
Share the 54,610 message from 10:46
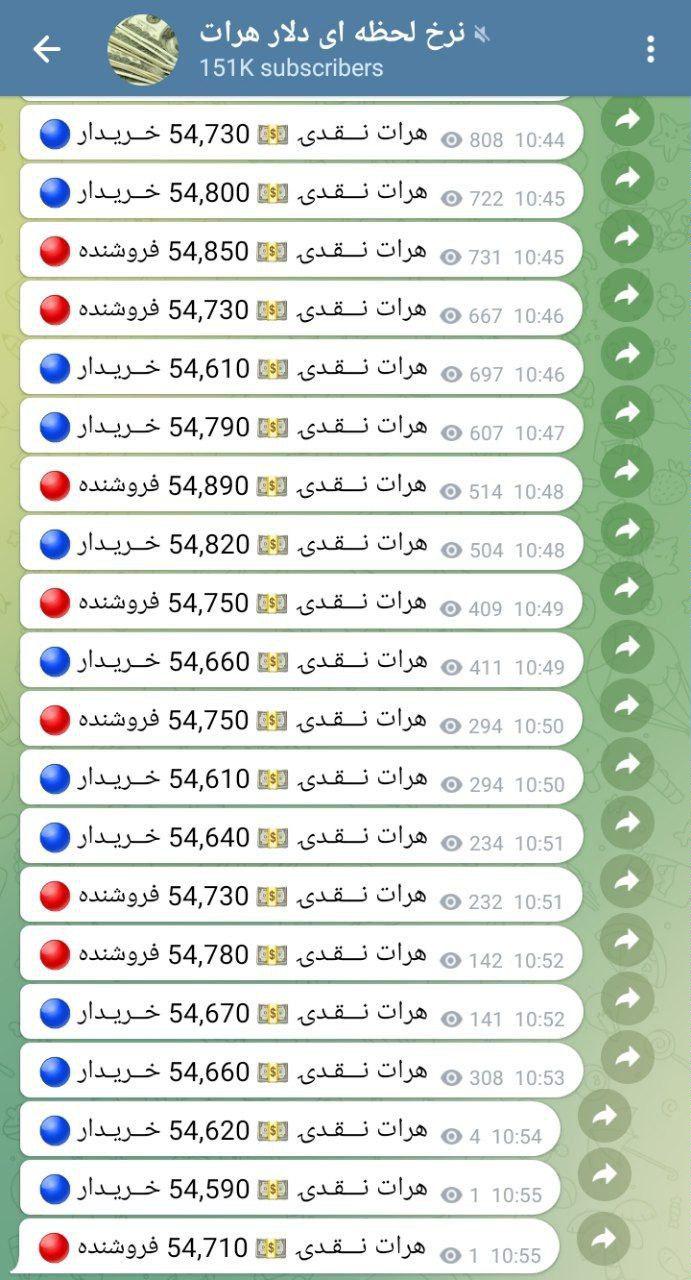(x=627, y=354)
